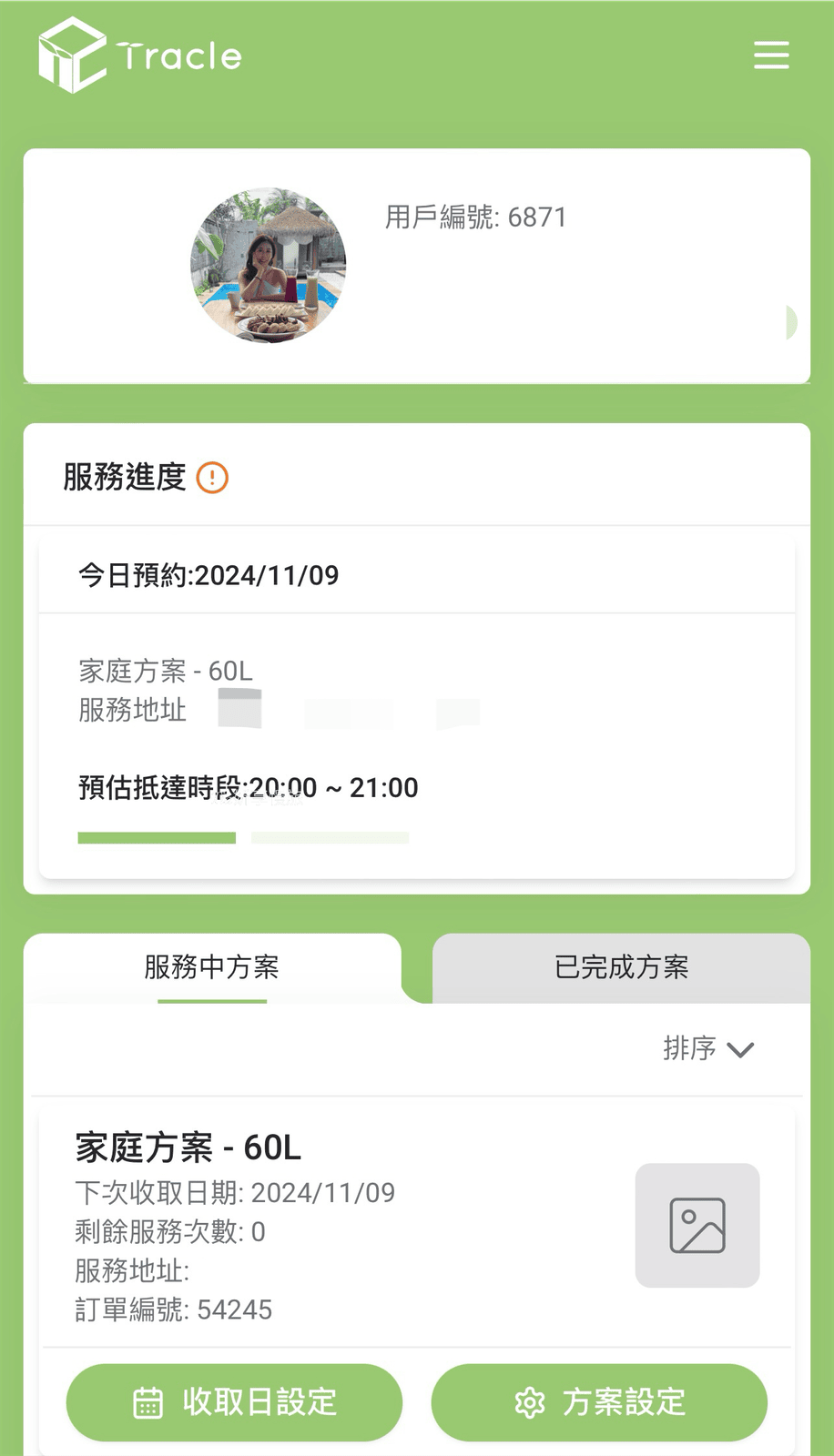Click the image placeholder icon on the plan card
Viewport: 834px width, 1456px height.
[697, 1225]
